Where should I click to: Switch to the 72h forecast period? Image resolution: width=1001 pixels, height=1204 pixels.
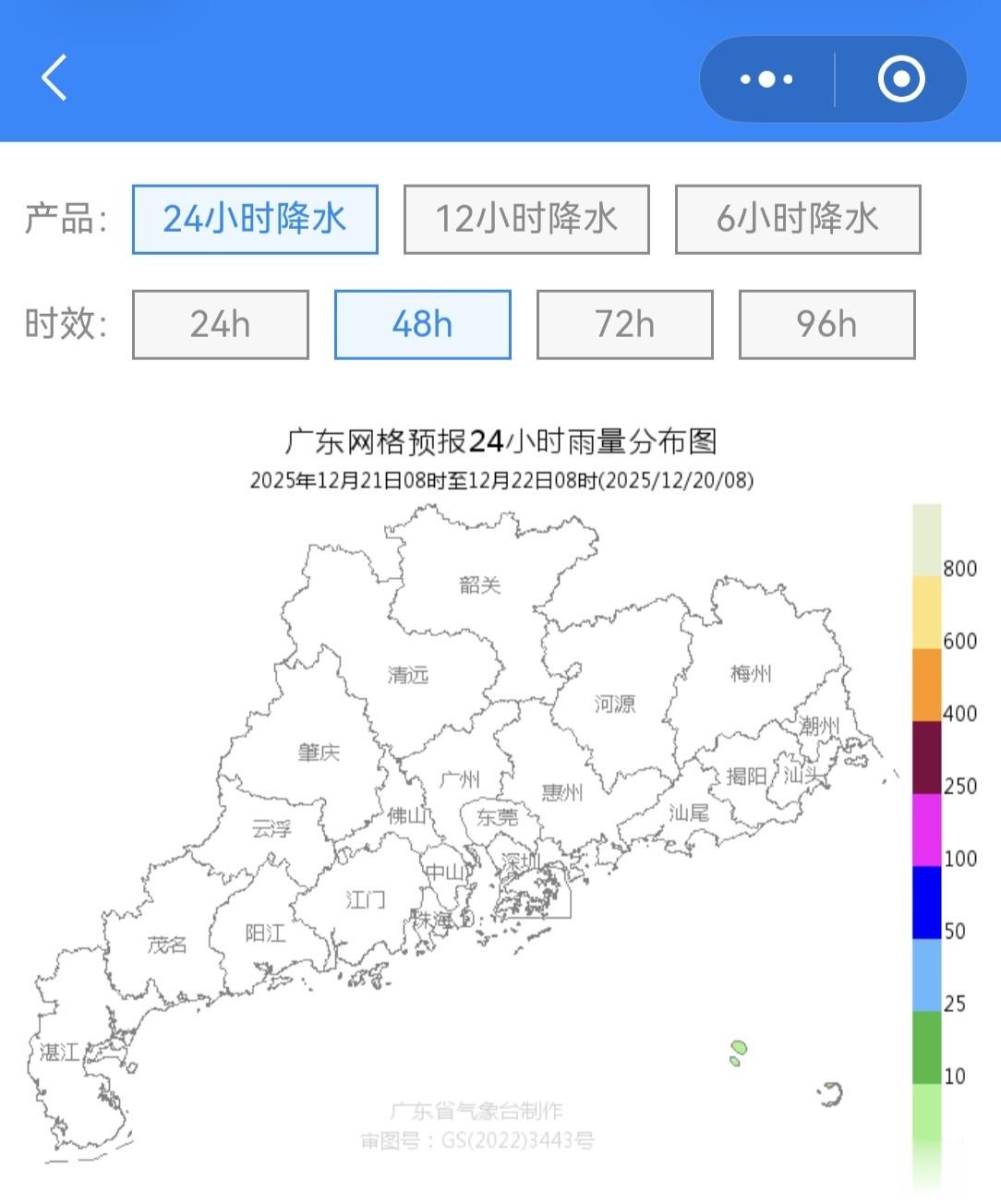[x=625, y=324]
